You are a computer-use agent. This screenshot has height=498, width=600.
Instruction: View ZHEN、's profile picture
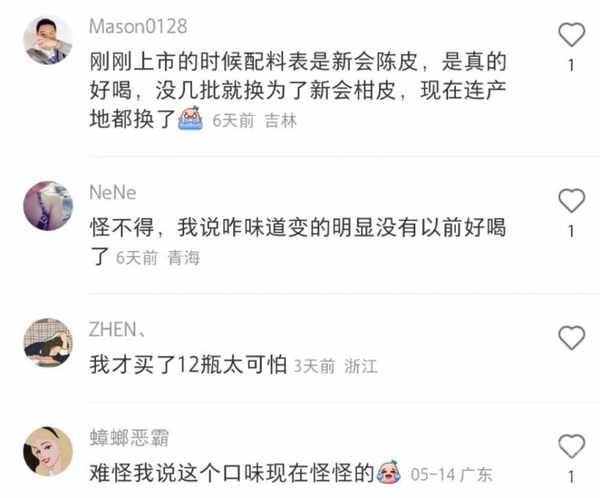point(47,343)
